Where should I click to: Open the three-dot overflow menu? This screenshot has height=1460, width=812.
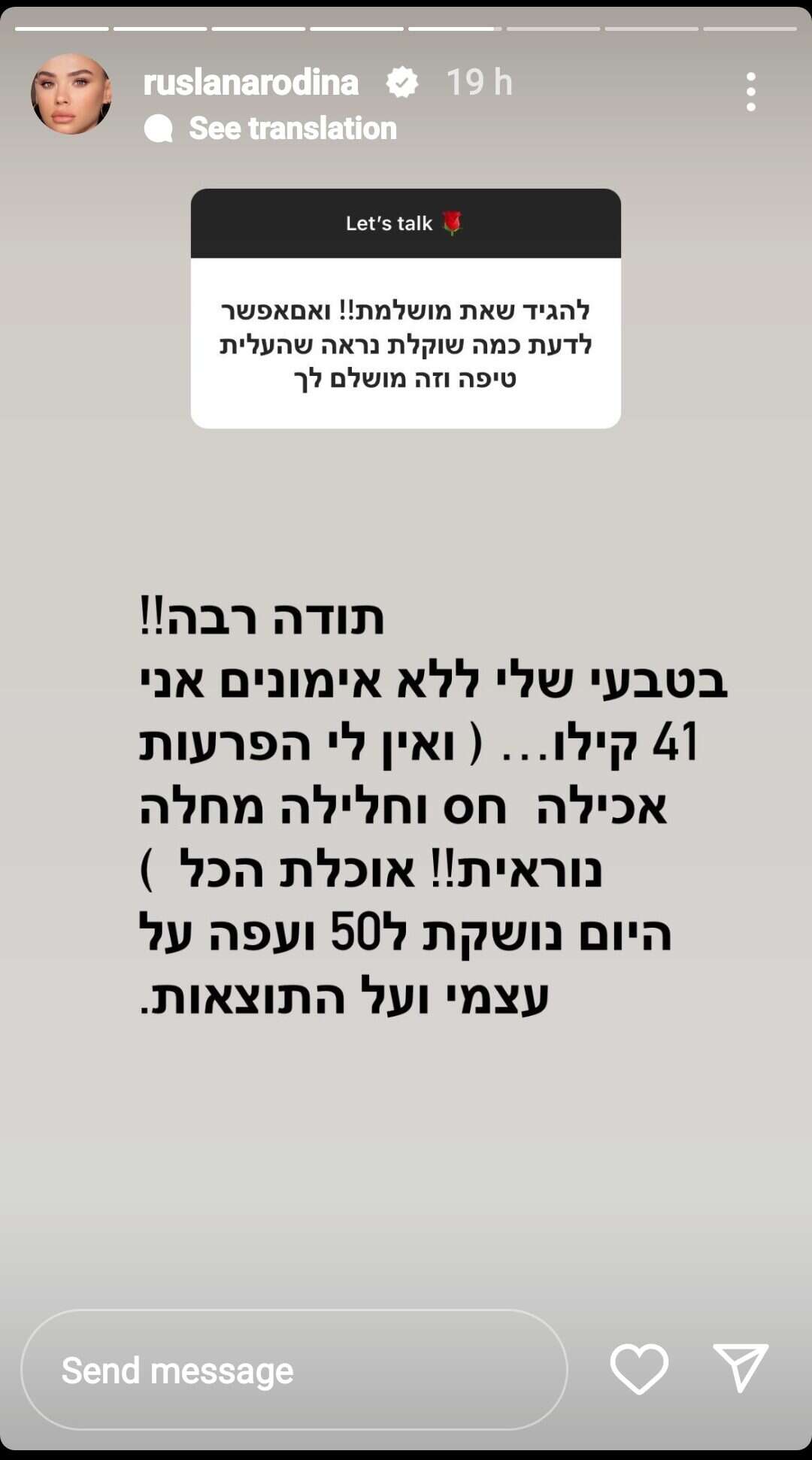point(750,92)
